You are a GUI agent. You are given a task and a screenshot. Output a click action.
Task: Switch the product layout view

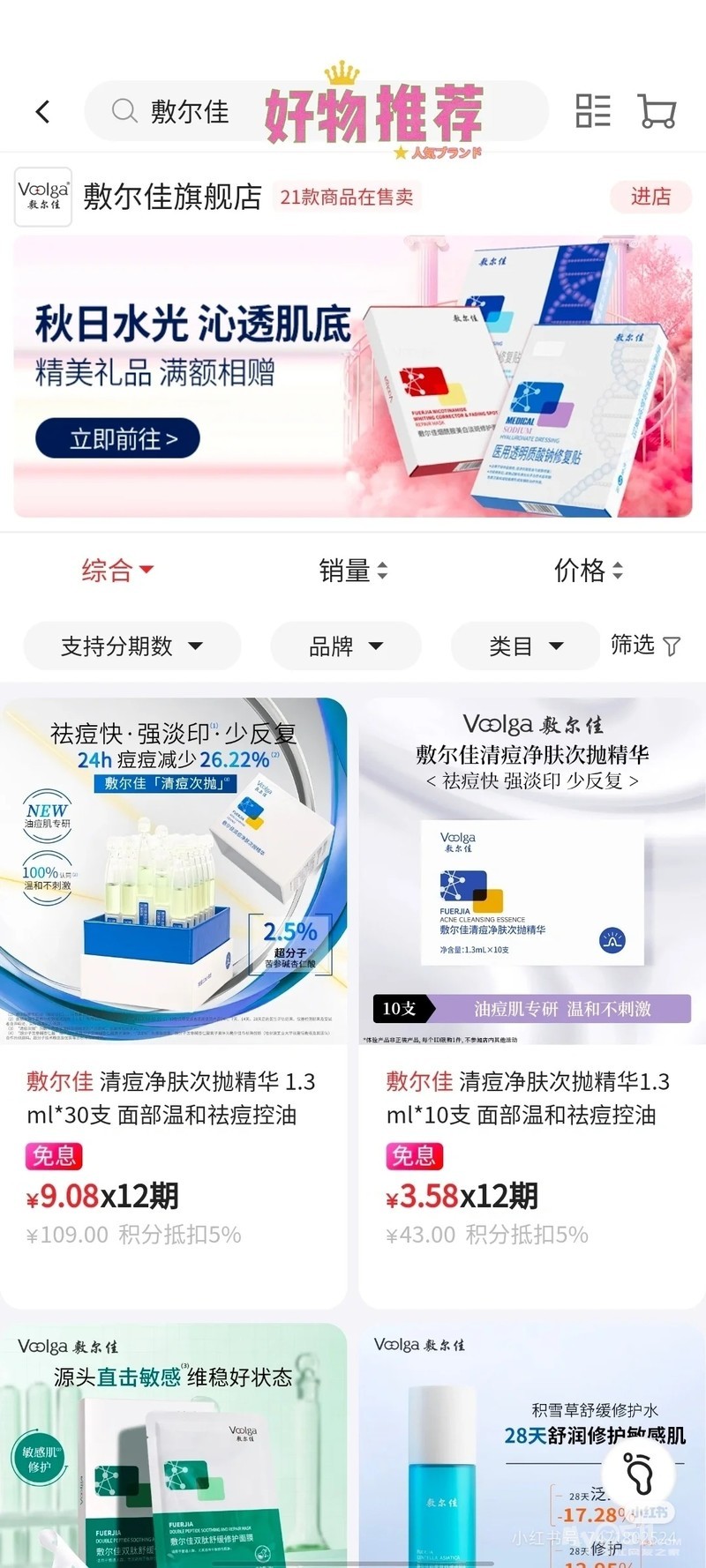pos(592,112)
